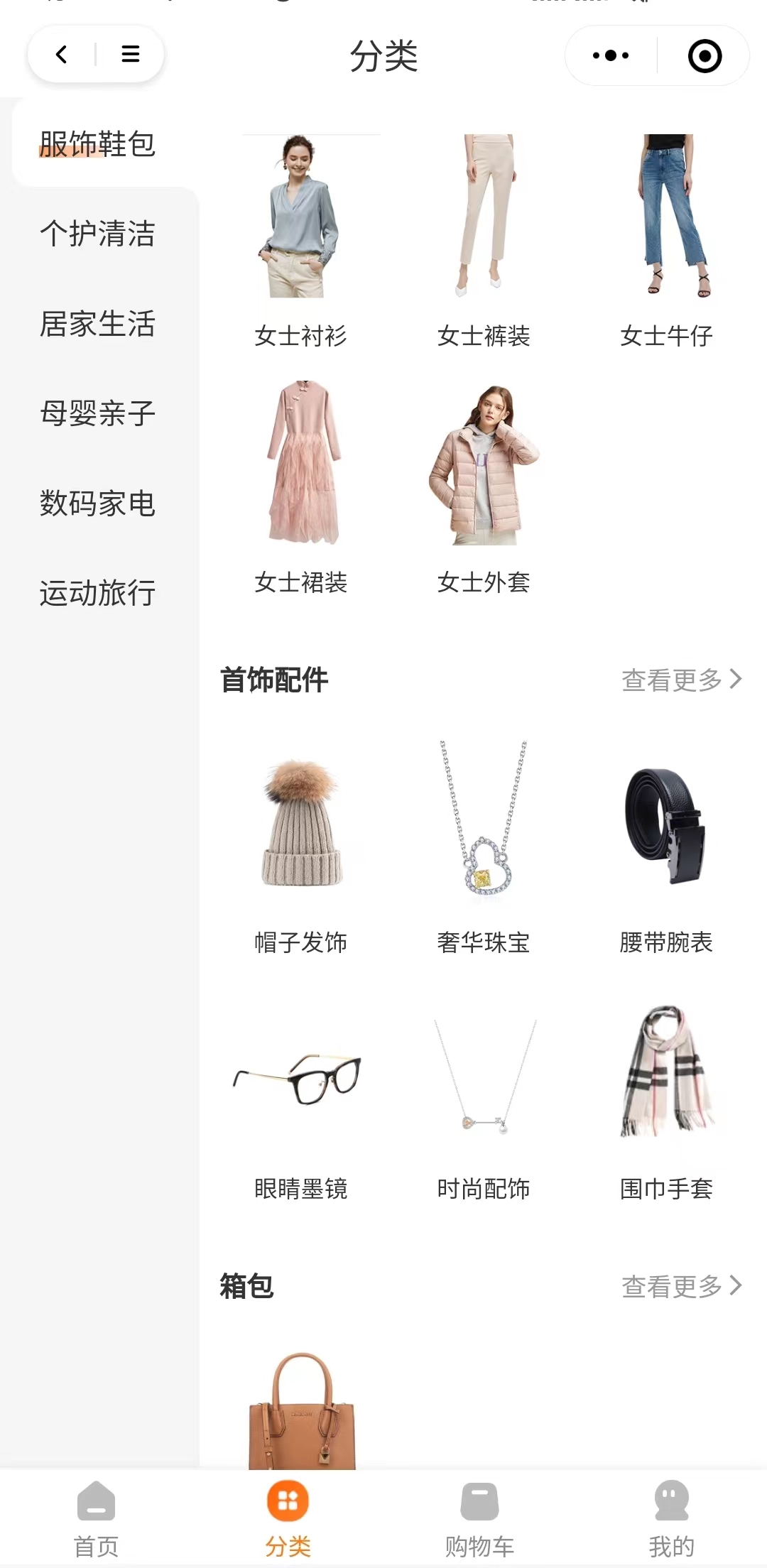Screen dimensions: 767x1568
Task: Go back using the header arrow
Action: (62, 55)
